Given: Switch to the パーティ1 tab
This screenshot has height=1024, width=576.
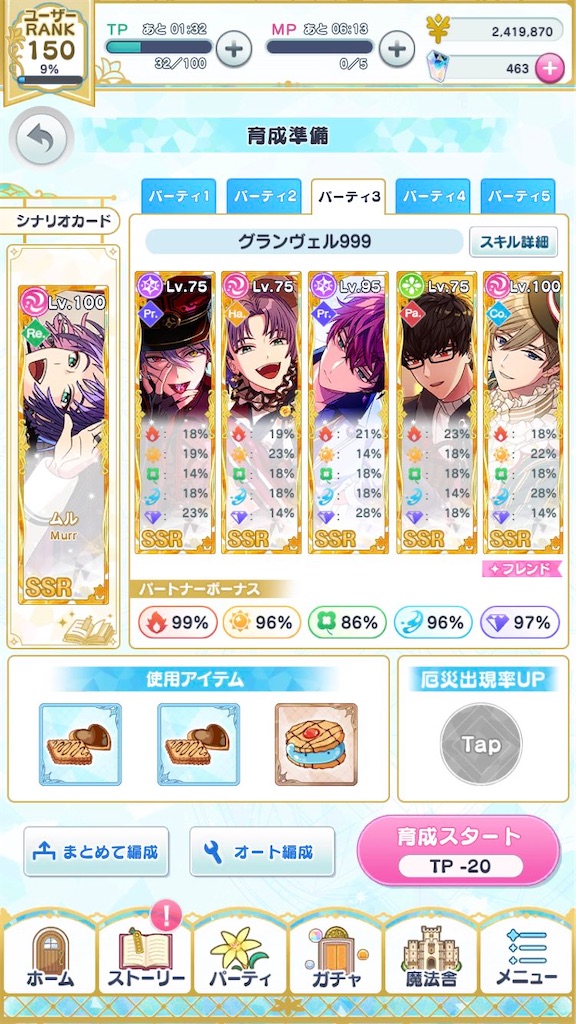Looking at the screenshot, I should [x=178, y=196].
